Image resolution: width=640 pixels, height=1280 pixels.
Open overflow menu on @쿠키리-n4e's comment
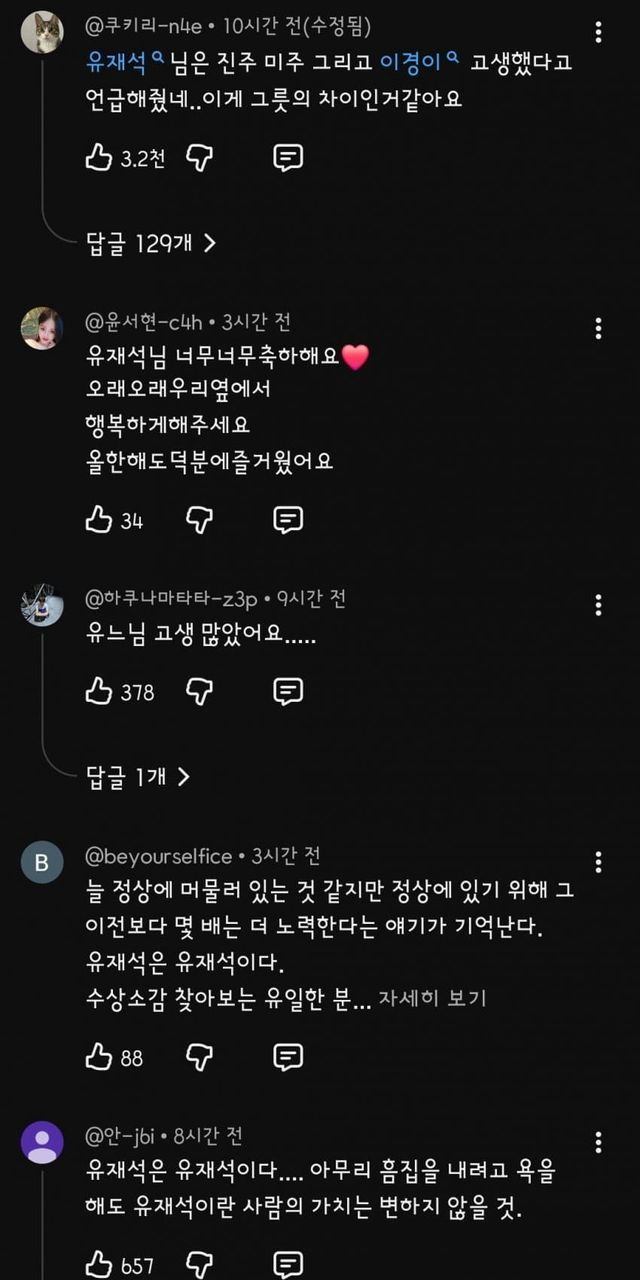pyautogui.click(x=598, y=32)
